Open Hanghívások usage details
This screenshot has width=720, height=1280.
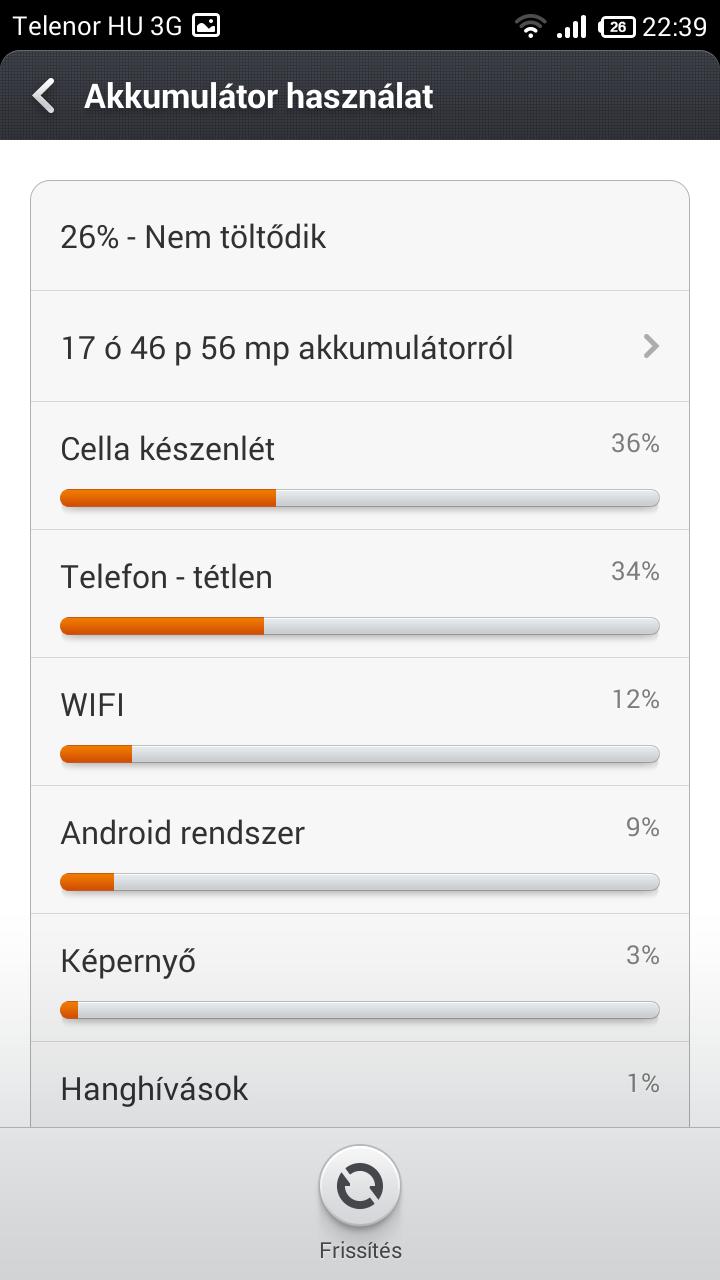pyautogui.click(x=360, y=1085)
